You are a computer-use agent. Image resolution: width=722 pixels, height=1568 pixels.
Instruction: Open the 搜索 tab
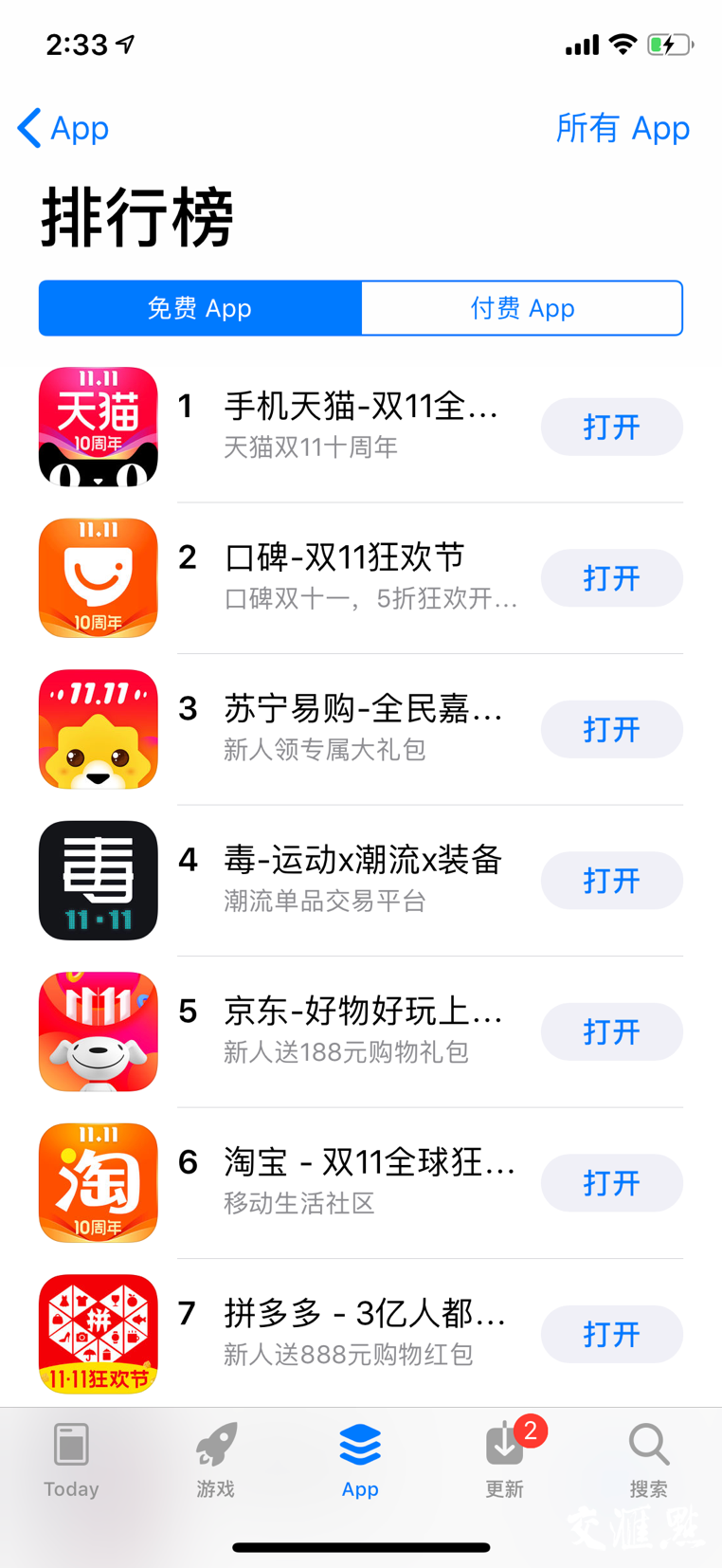pyautogui.click(x=649, y=1461)
